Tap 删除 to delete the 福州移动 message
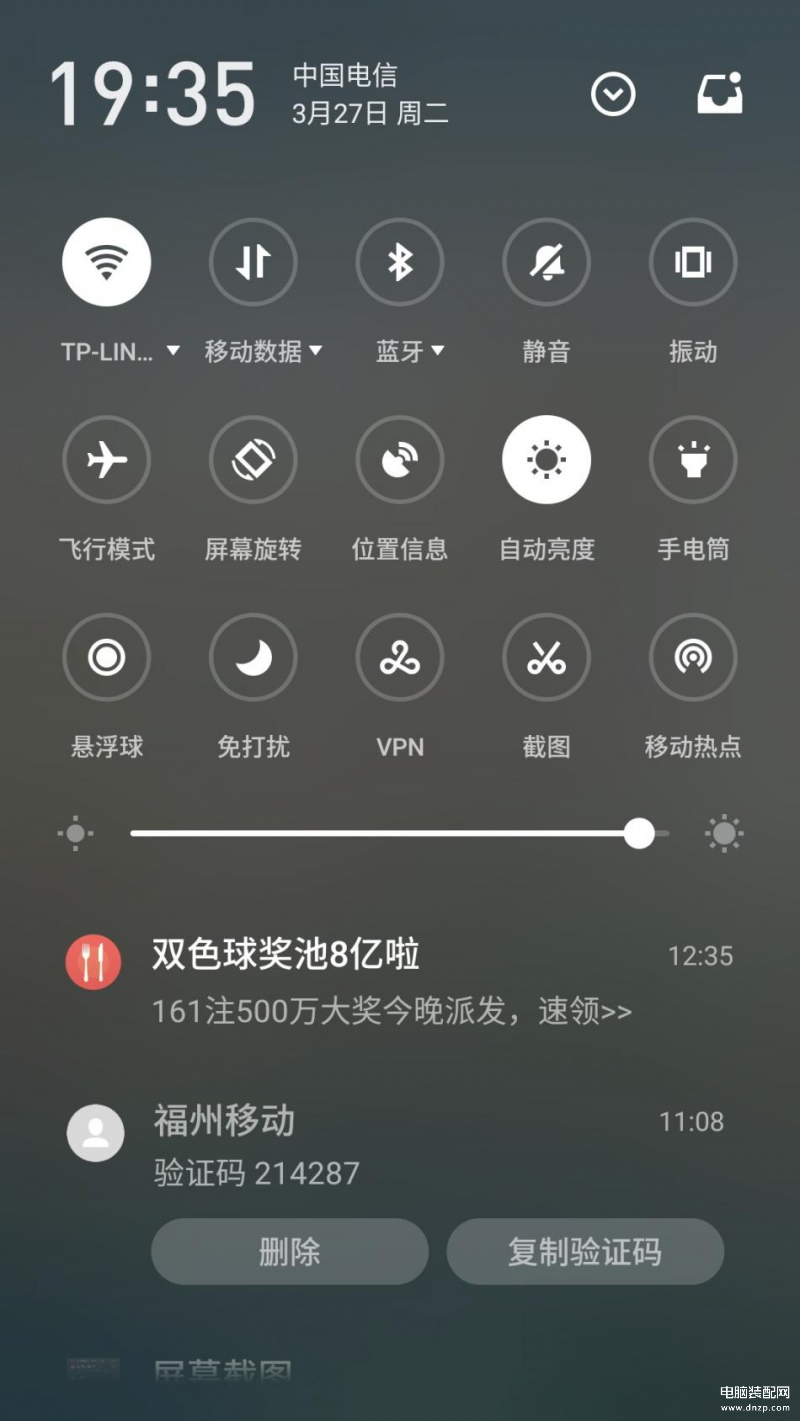The image size is (800, 1421). pyautogui.click(x=290, y=1251)
